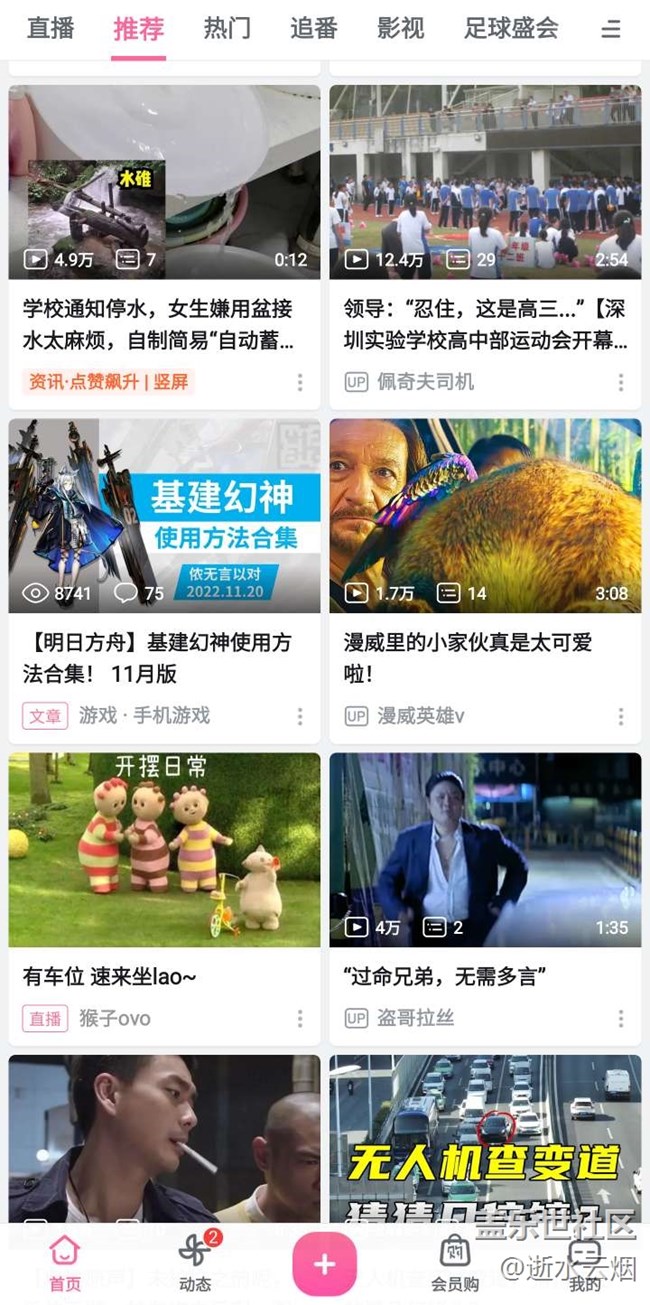Open the 明日方舟基建幻神 article
The image size is (650, 1305).
coord(164,516)
